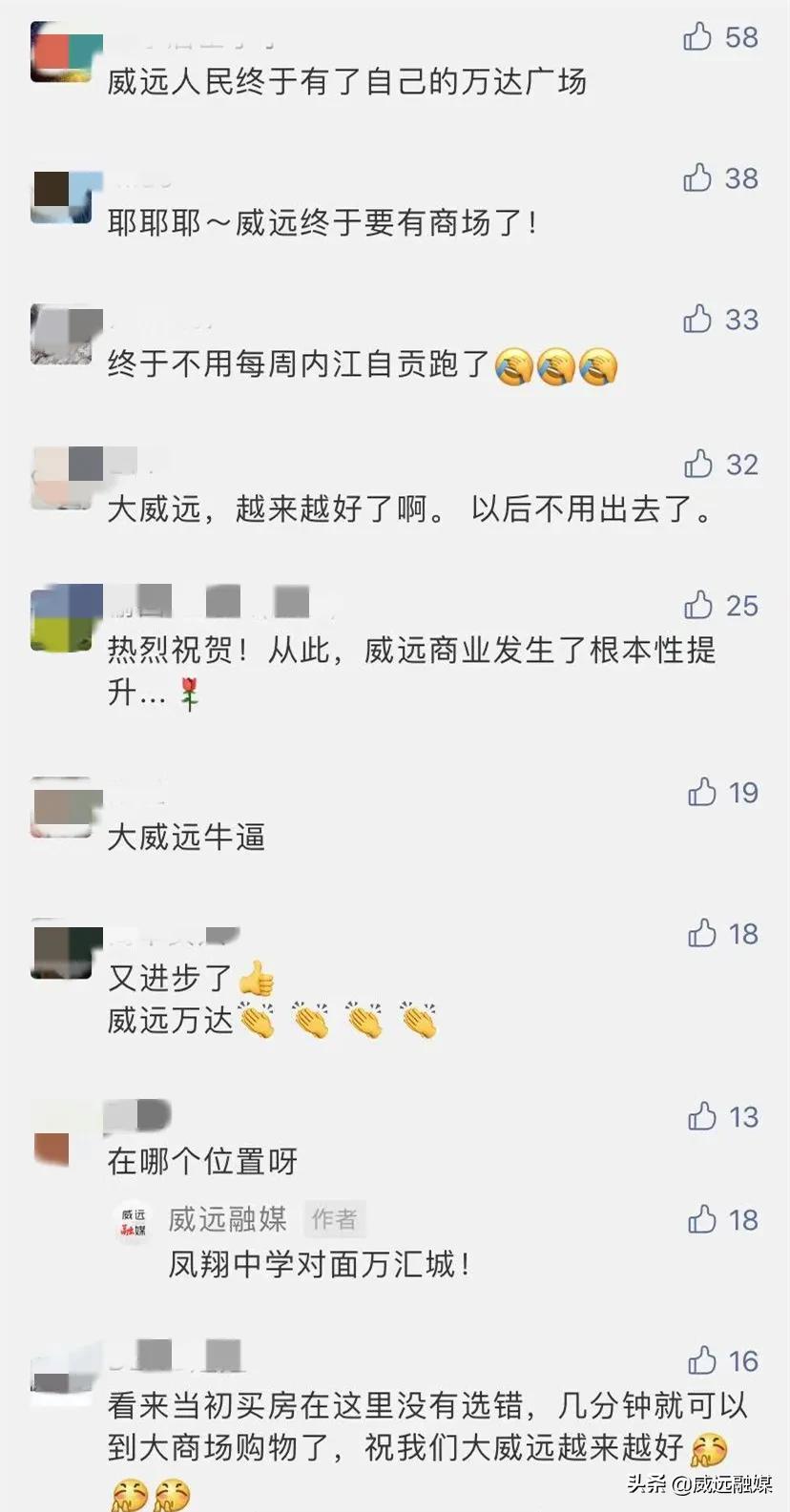Like the 热烈祝贺 comment with 25 likes
Image resolution: width=790 pixels, height=1512 pixels.
coord(698,605)
